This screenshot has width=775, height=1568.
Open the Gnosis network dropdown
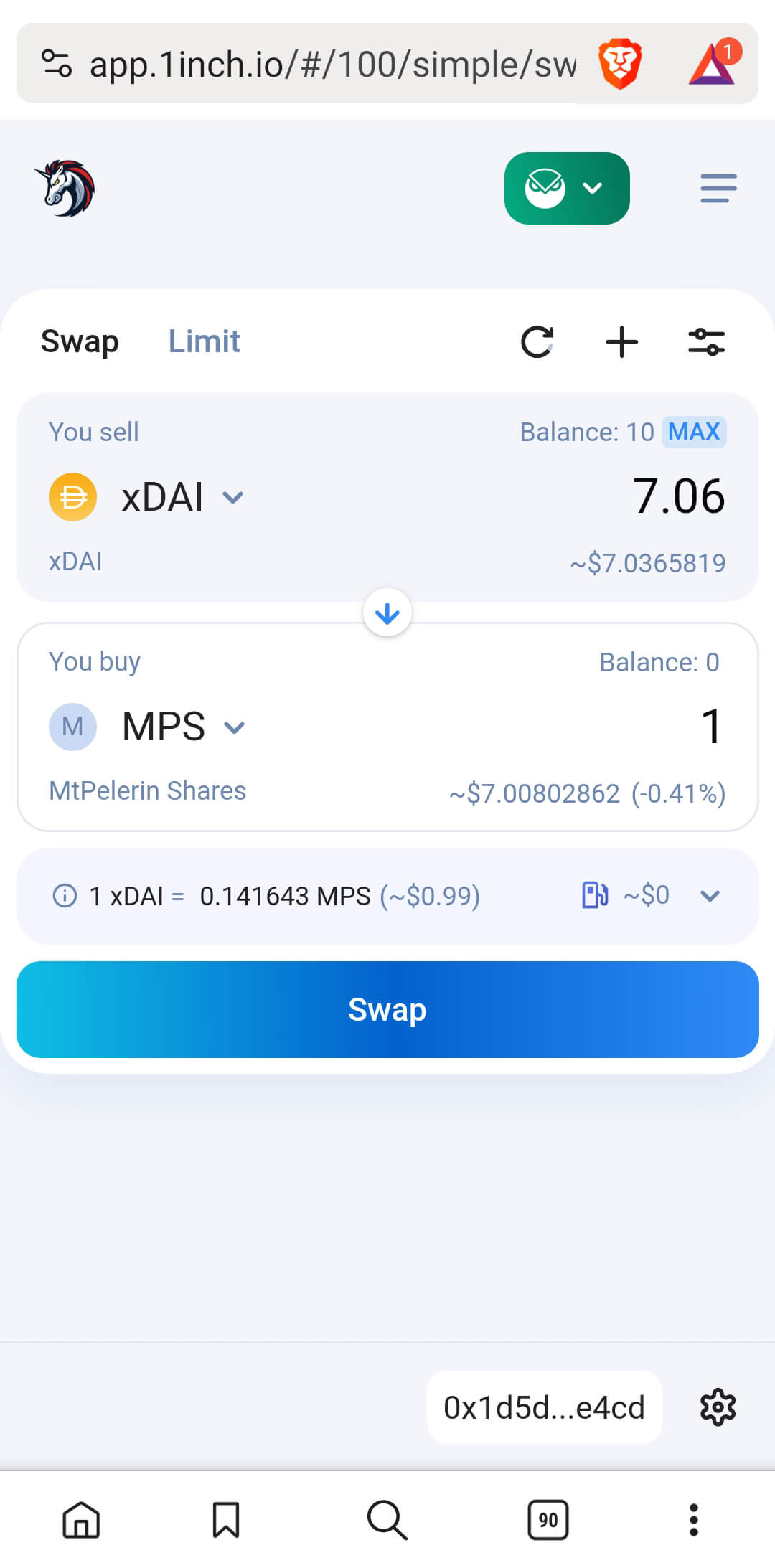(567, 188)
